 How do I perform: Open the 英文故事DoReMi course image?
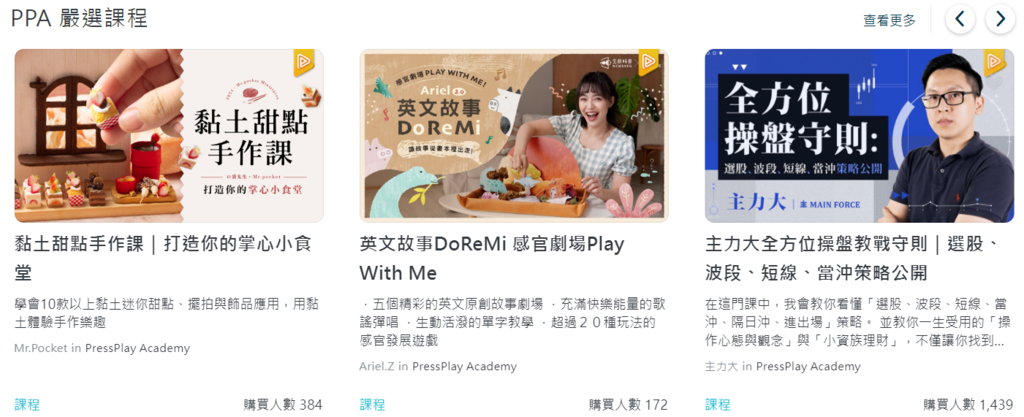pos(513,136)
